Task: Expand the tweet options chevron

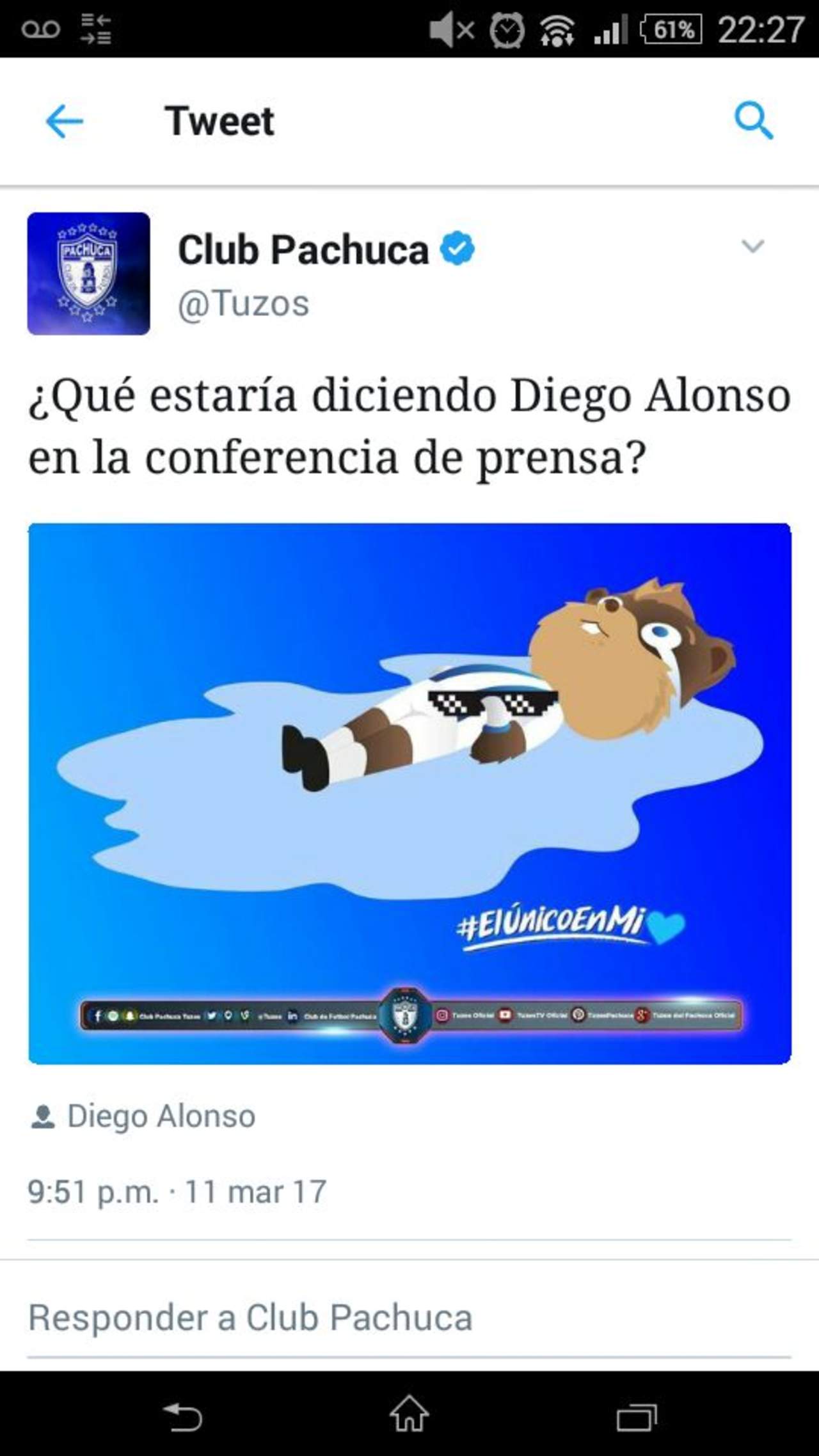Action: pos(752,246)
